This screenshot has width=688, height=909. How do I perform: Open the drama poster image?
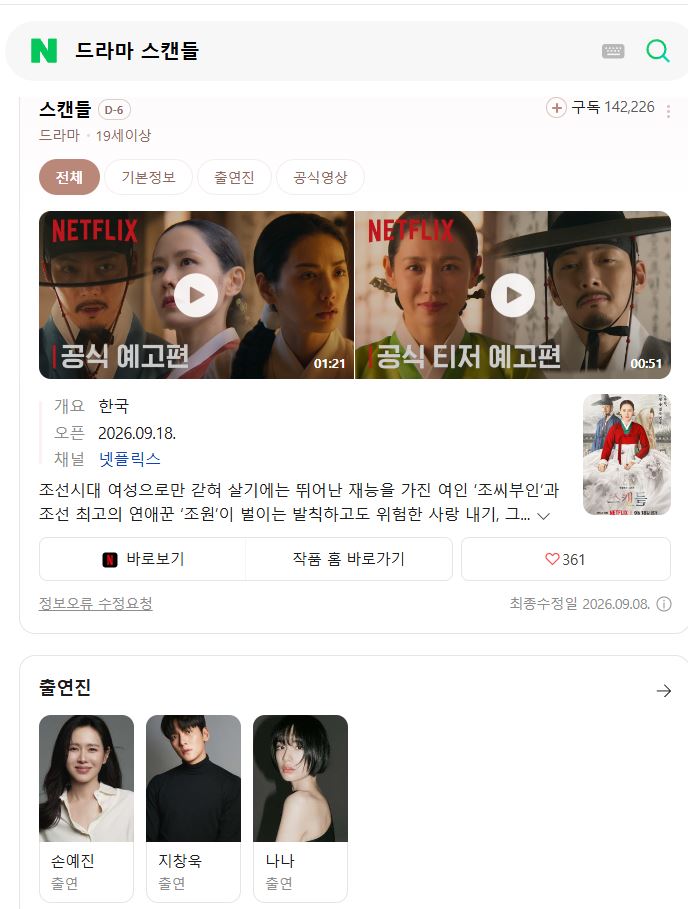[627, 454]
